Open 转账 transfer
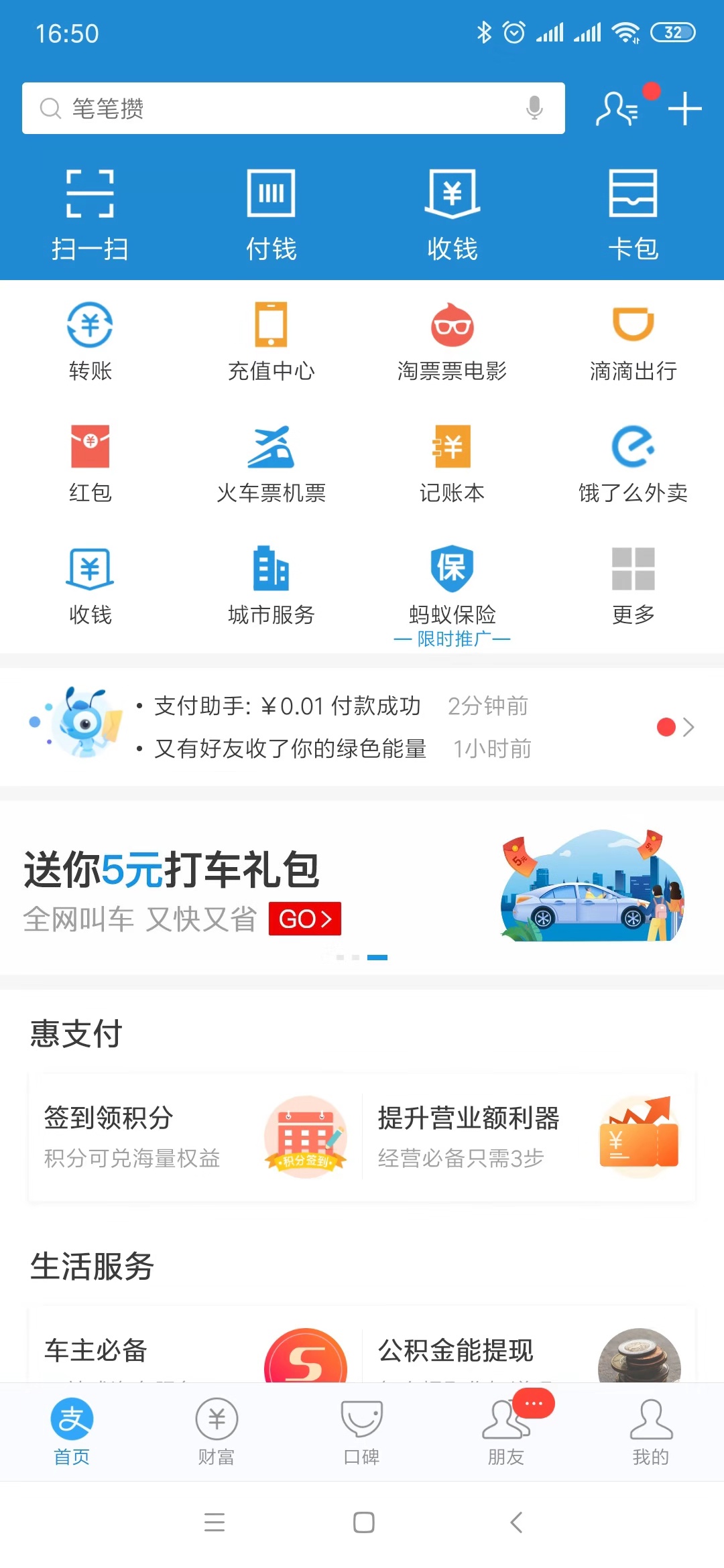The width and height of the screenshot is (724, 1568). [90, 342]
